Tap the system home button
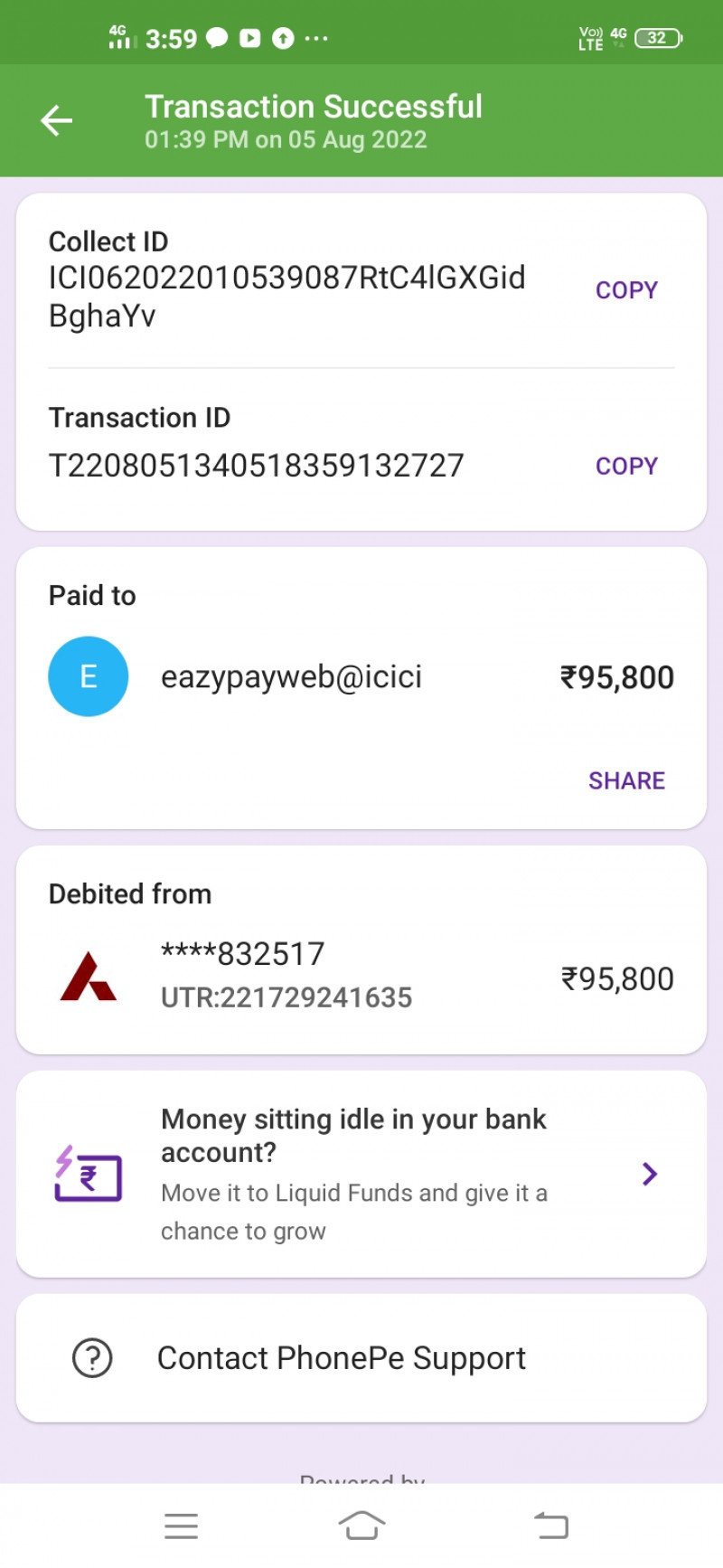This screenshot has width=723, height=1568. pyautogui.click(x=361, y=1525)
